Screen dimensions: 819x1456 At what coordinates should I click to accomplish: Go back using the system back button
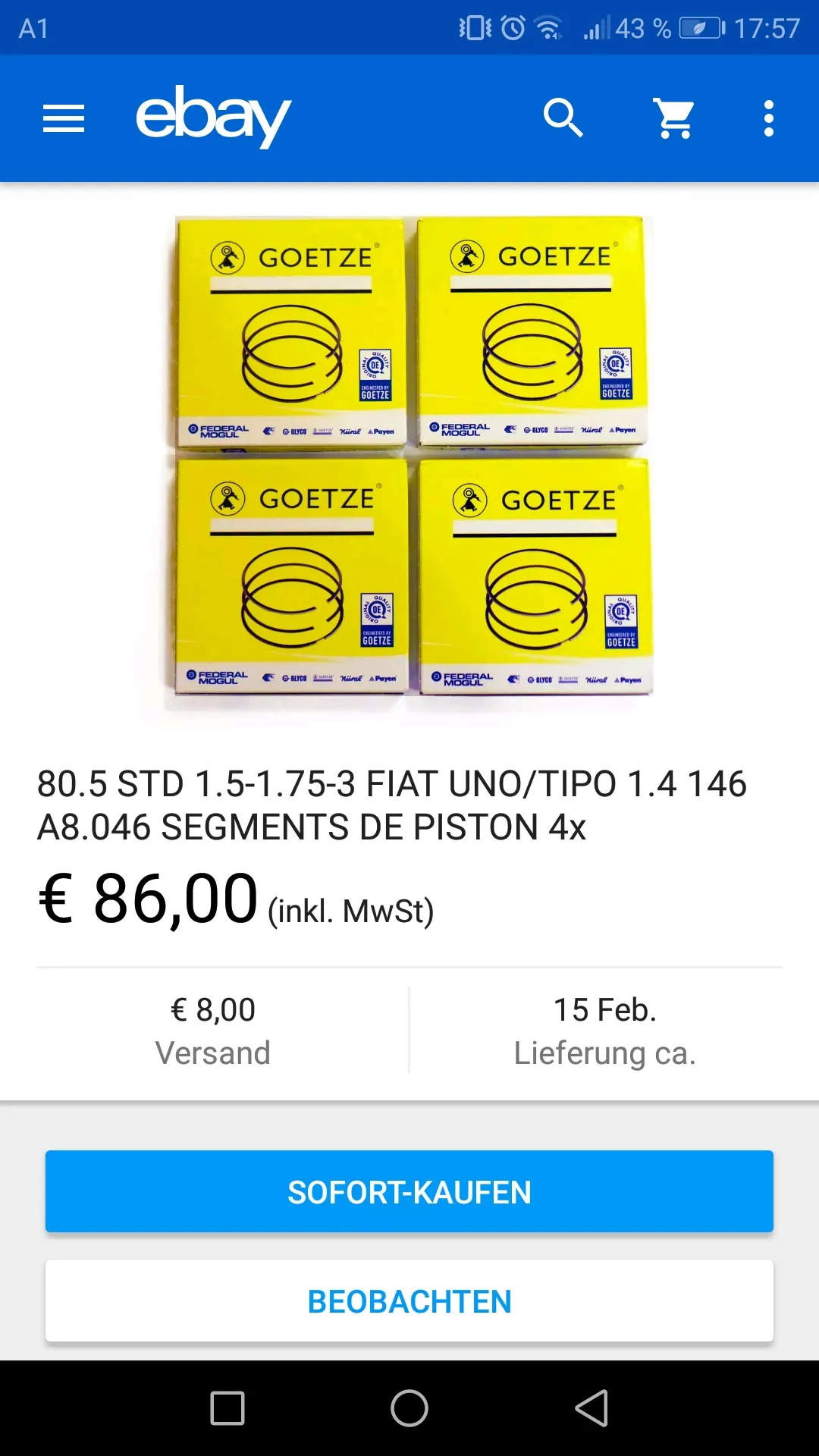pos(591,1408)
